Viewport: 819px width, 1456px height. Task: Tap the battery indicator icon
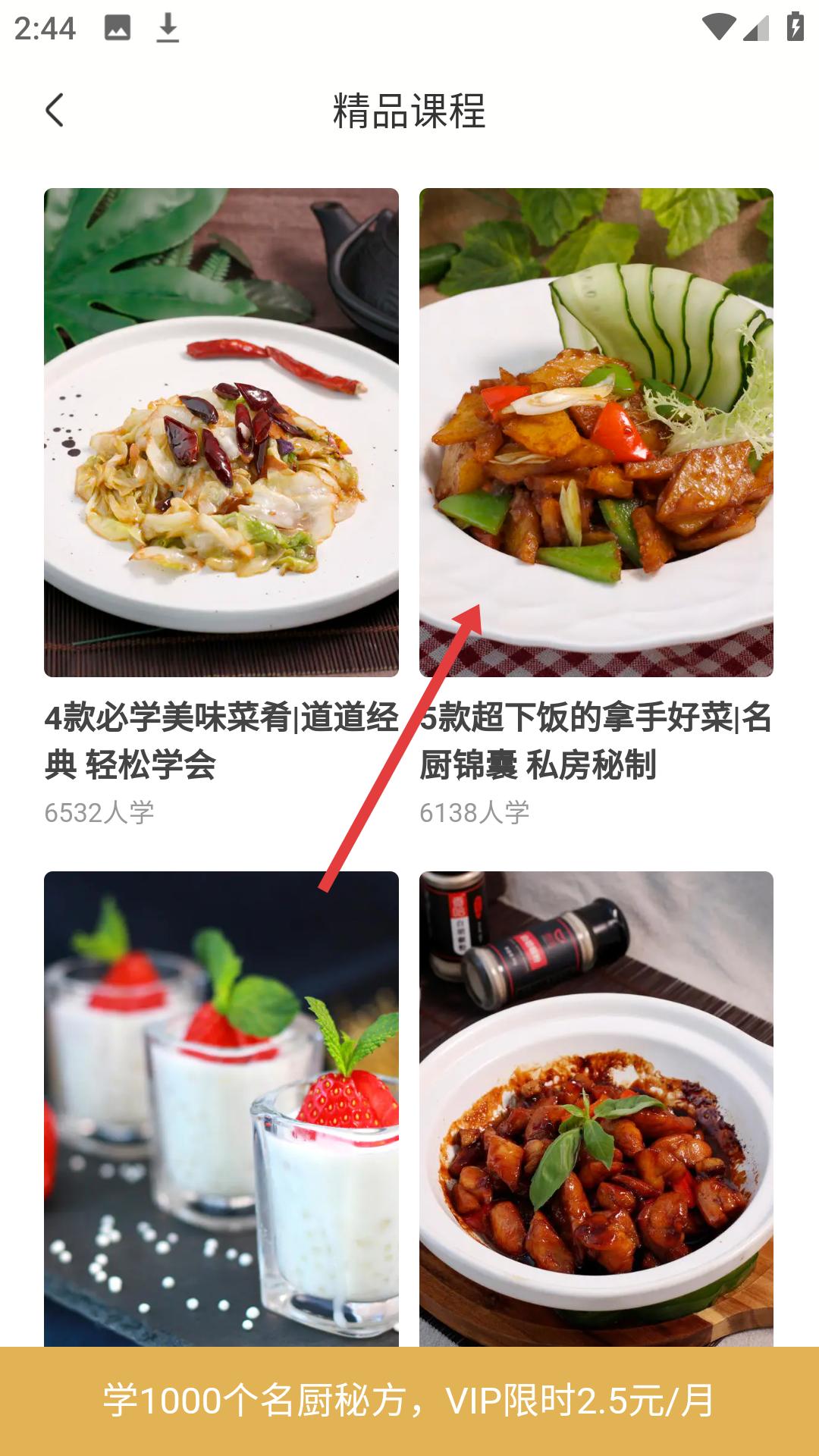[793, 25]
